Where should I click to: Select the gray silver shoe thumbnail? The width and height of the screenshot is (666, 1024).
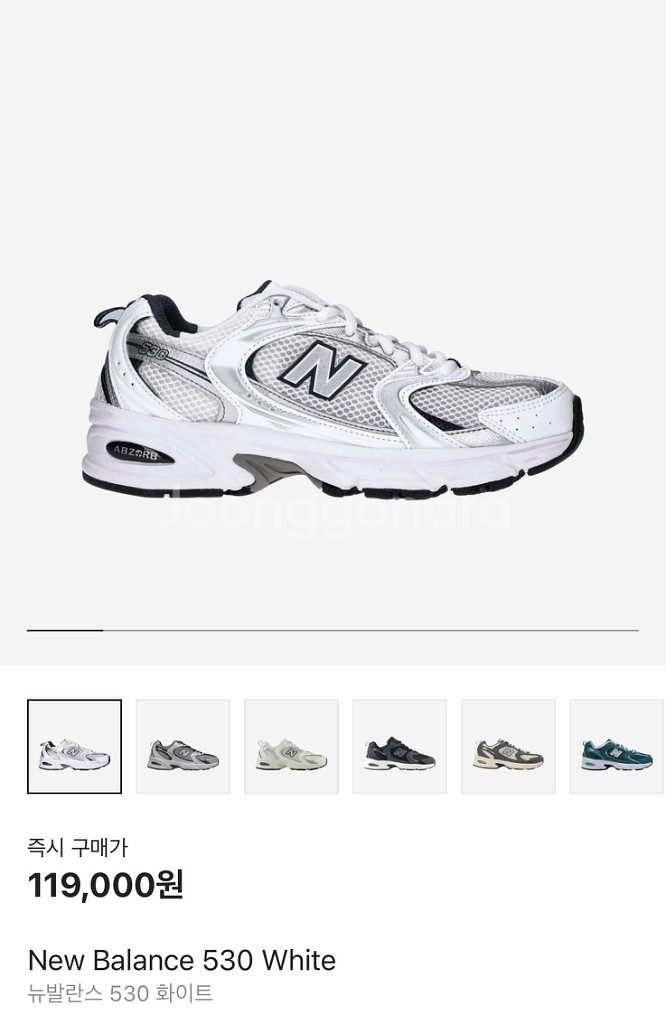click(183, 746)
